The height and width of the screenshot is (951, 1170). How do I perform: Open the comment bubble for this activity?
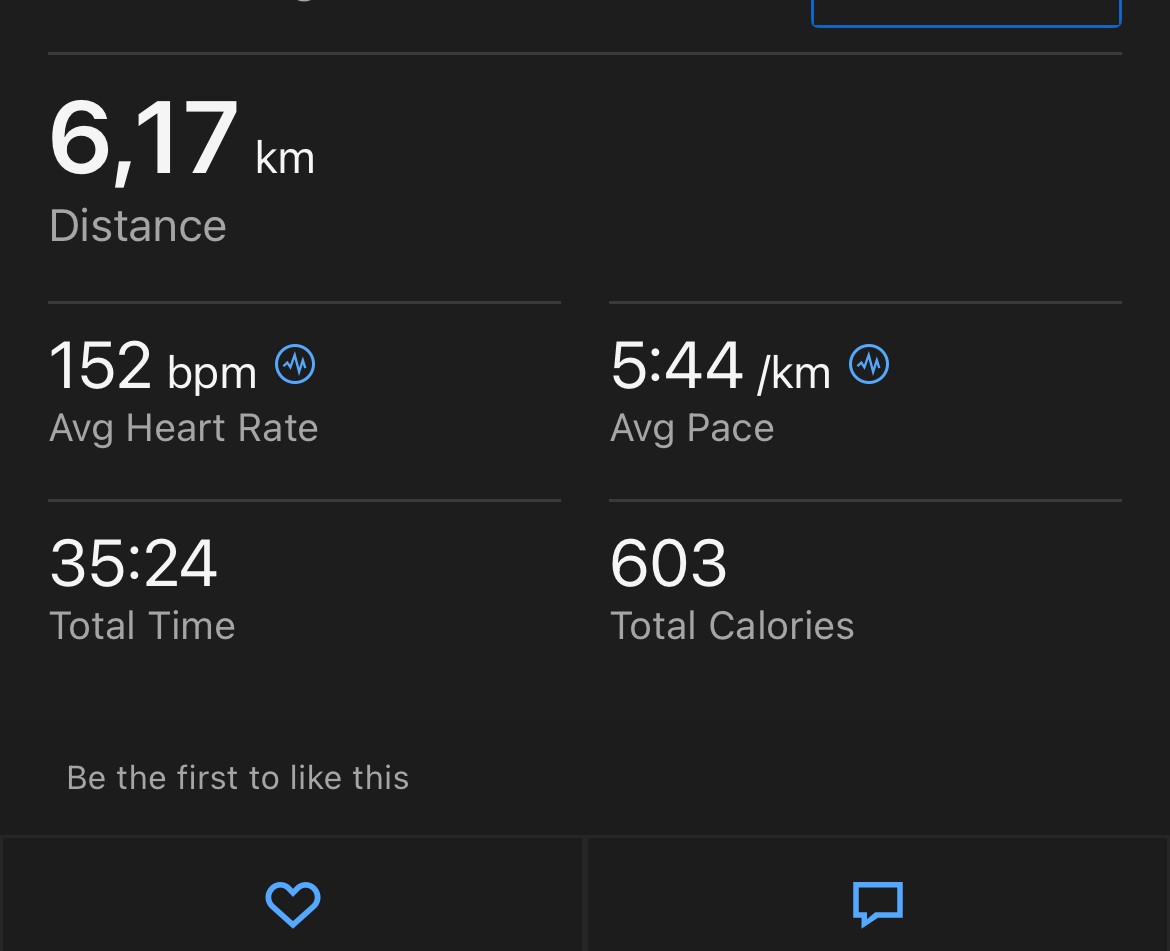coord(878,904)
